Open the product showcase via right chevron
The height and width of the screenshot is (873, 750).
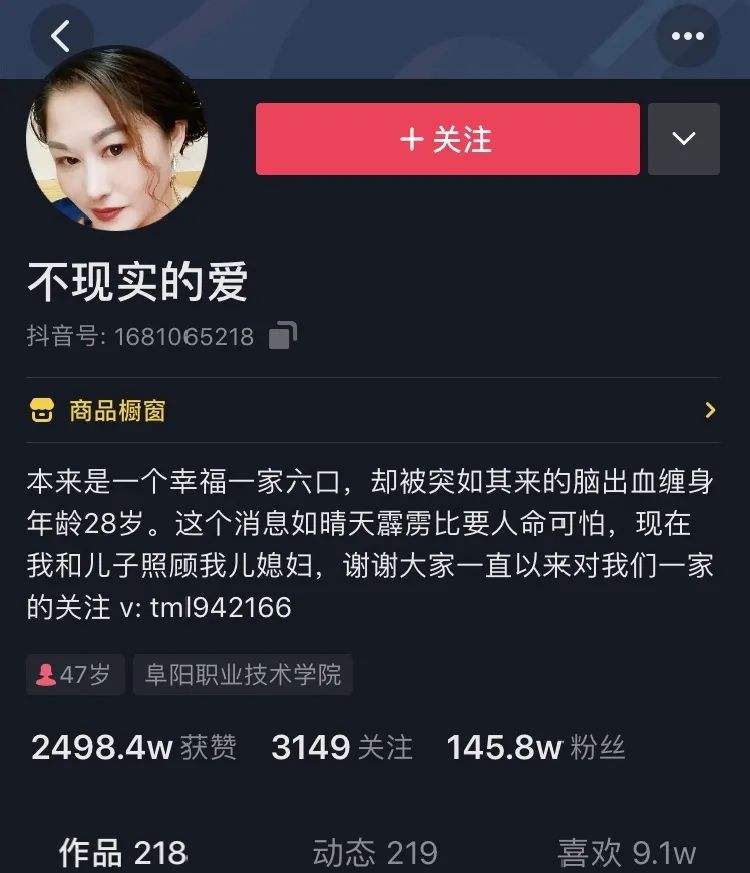(712, 409)
